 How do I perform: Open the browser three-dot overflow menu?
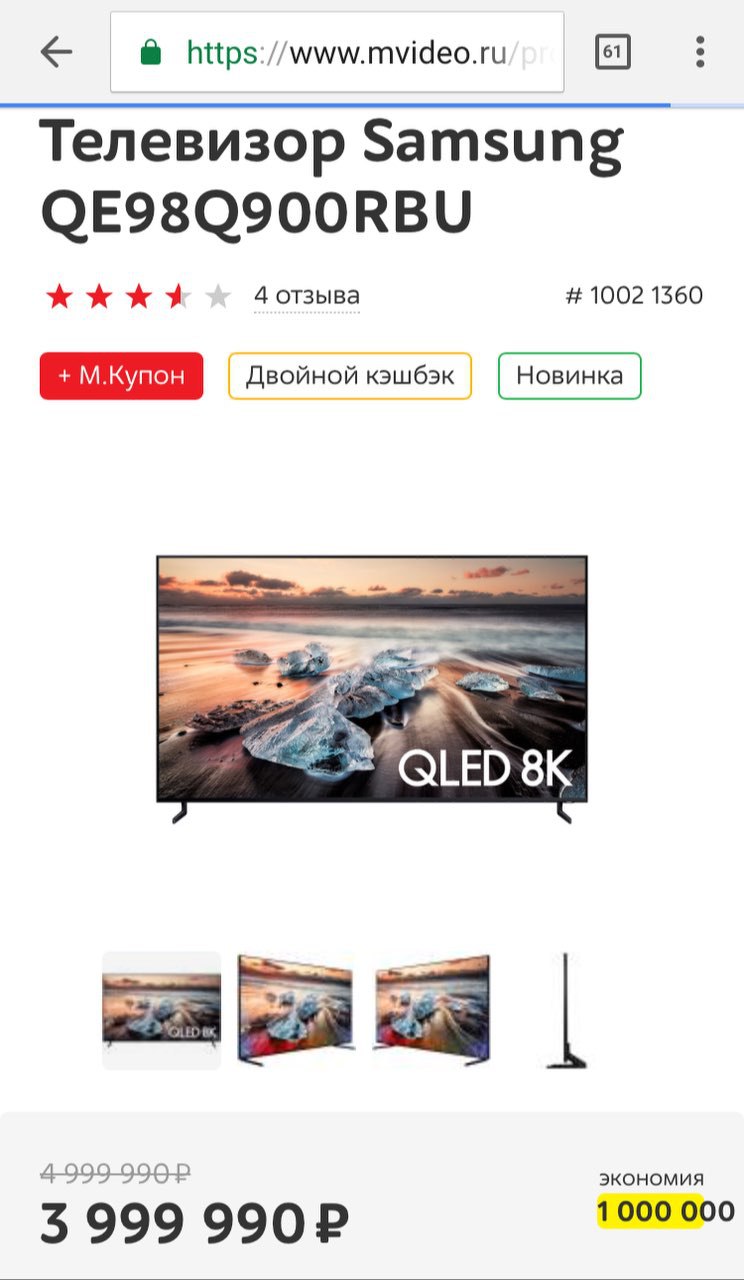pos(700,52)
